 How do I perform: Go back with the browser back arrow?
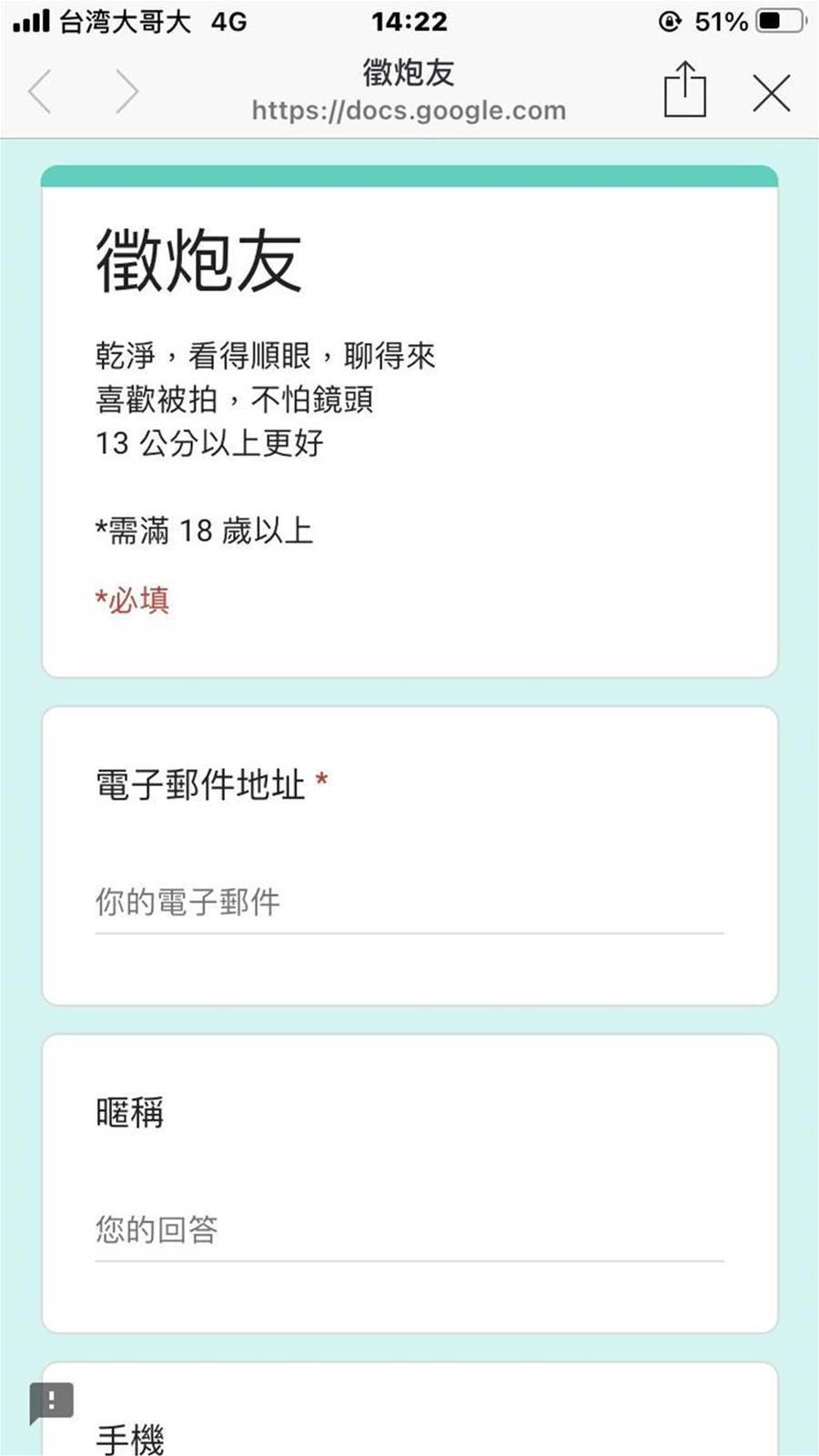pyautogui.click(x=40, y=93)
